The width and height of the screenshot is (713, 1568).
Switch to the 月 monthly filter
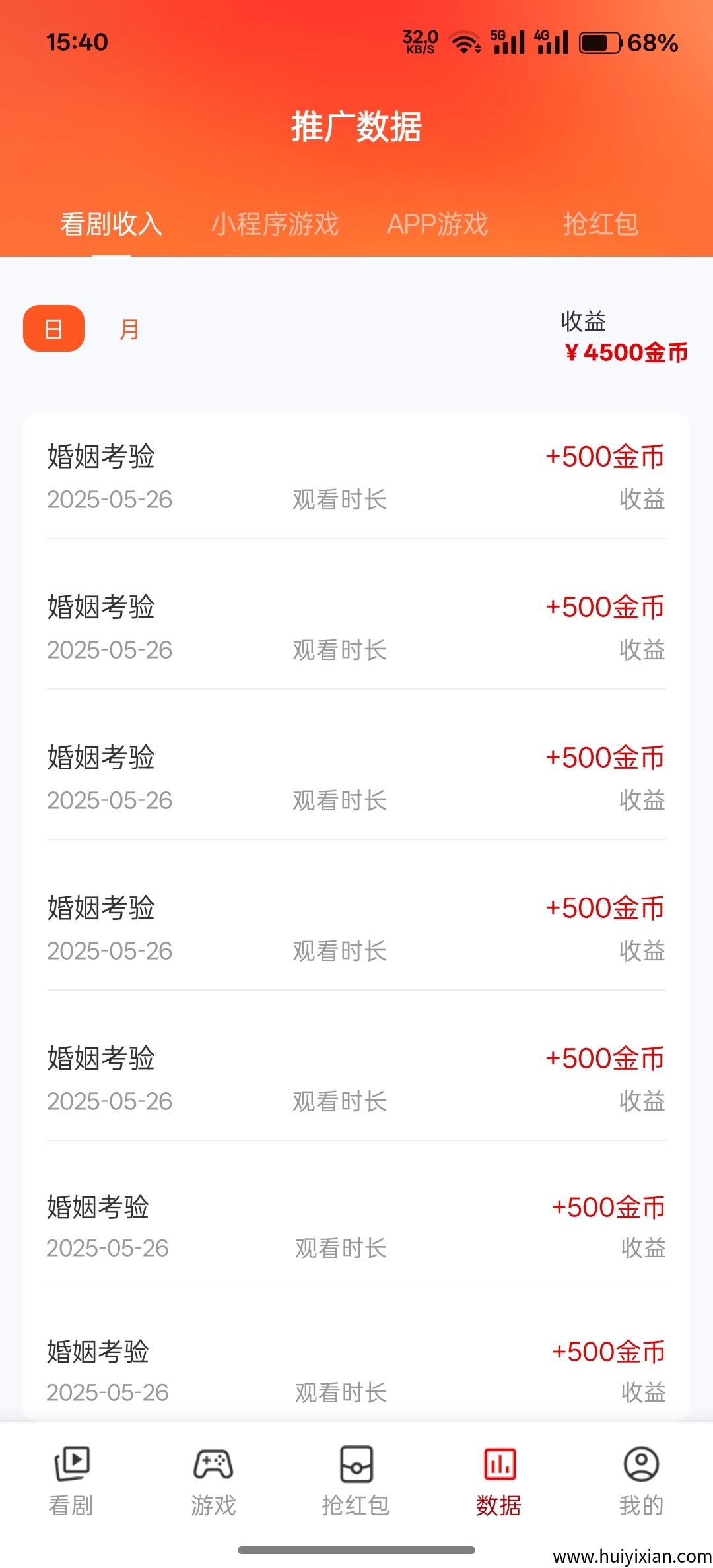point(129,329)
